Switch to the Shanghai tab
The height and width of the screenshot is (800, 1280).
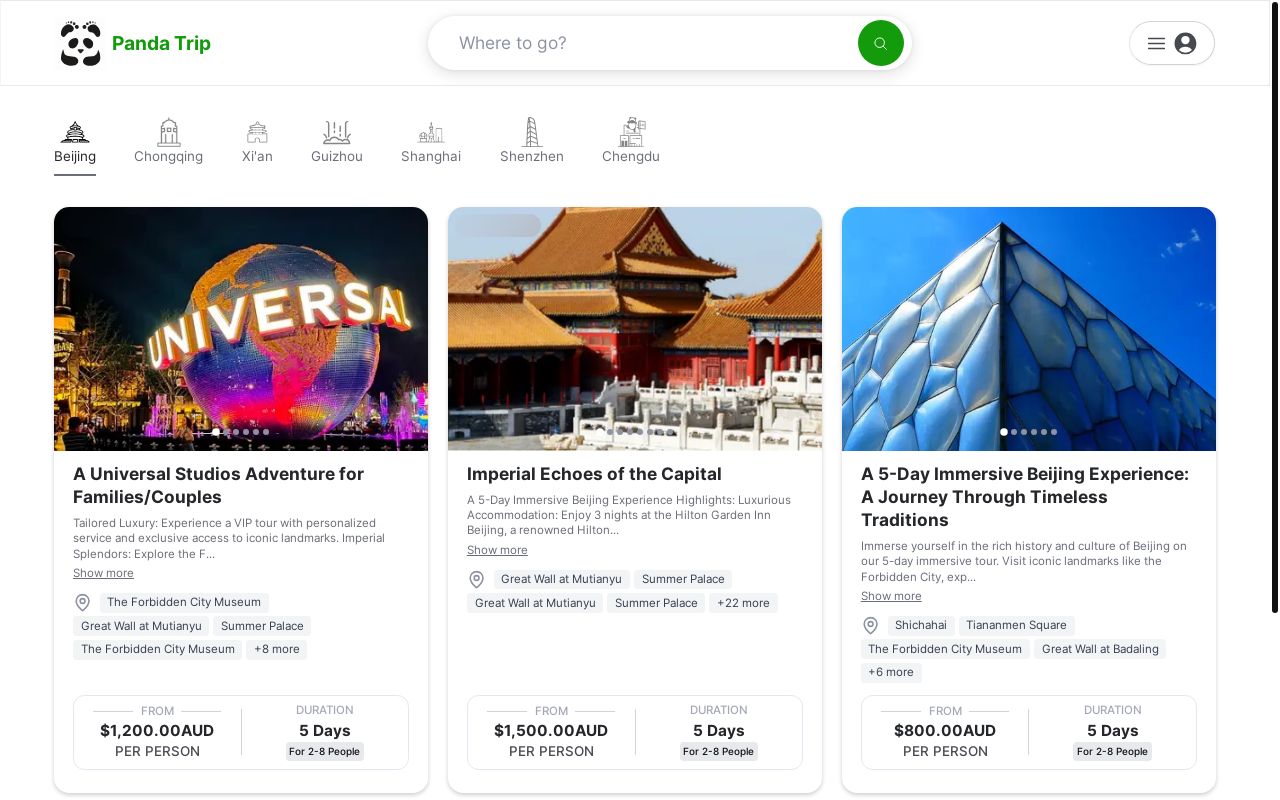click(431, 142)
